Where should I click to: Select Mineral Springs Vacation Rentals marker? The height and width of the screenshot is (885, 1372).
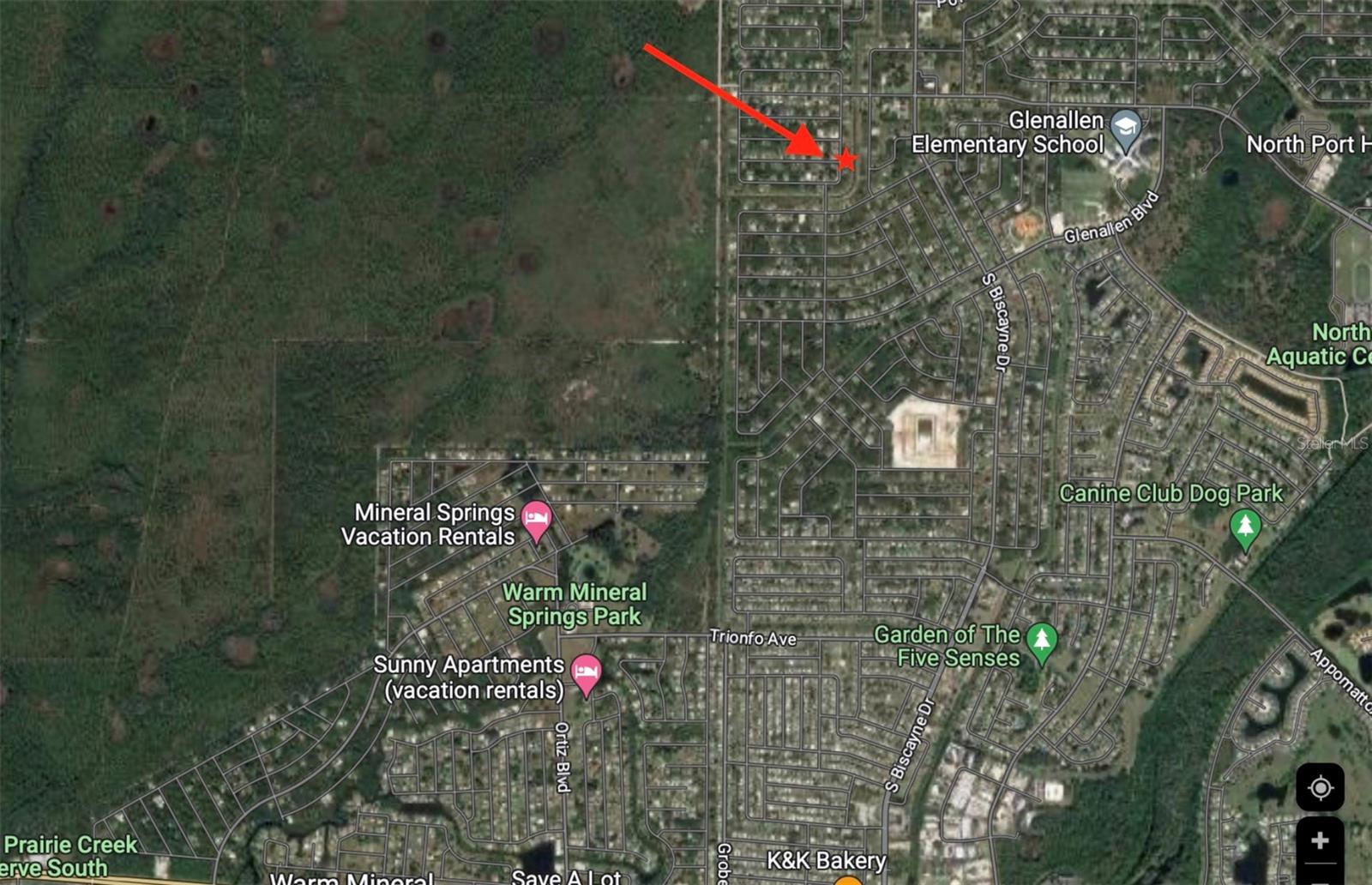[537, 520]
